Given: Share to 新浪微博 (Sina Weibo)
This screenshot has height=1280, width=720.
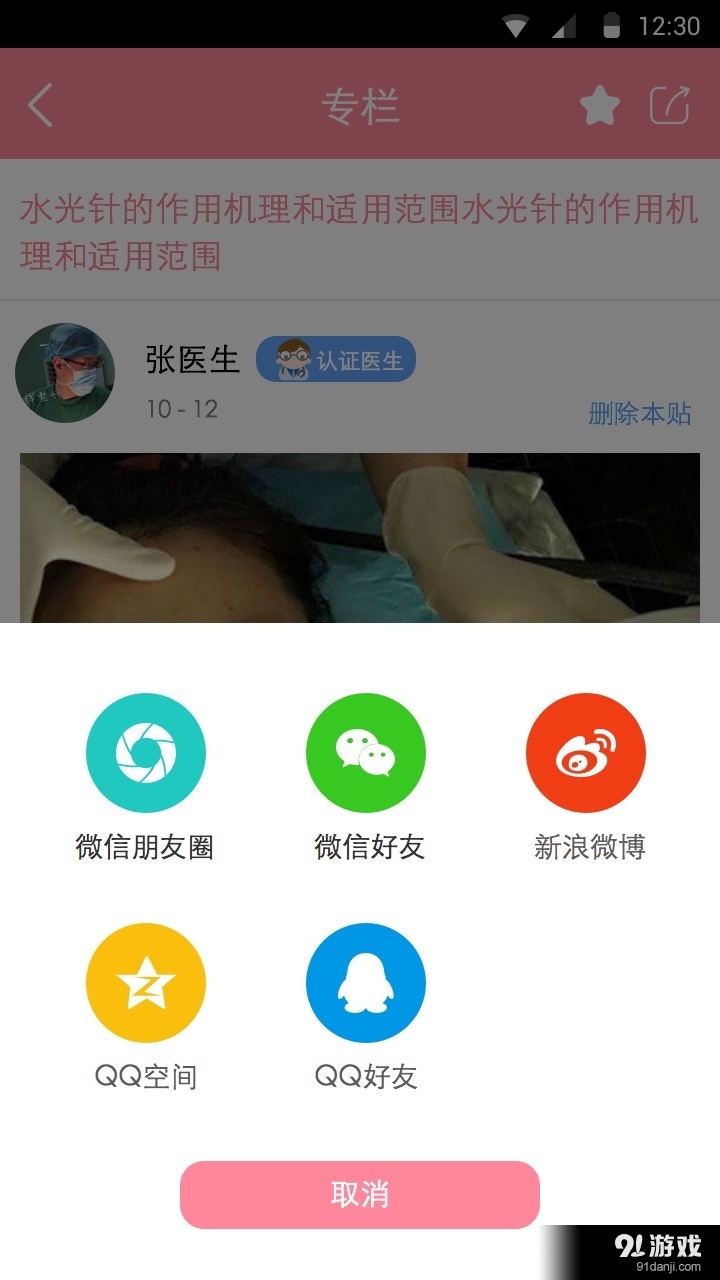Looking at the screenshot, I should pos(586,752).
